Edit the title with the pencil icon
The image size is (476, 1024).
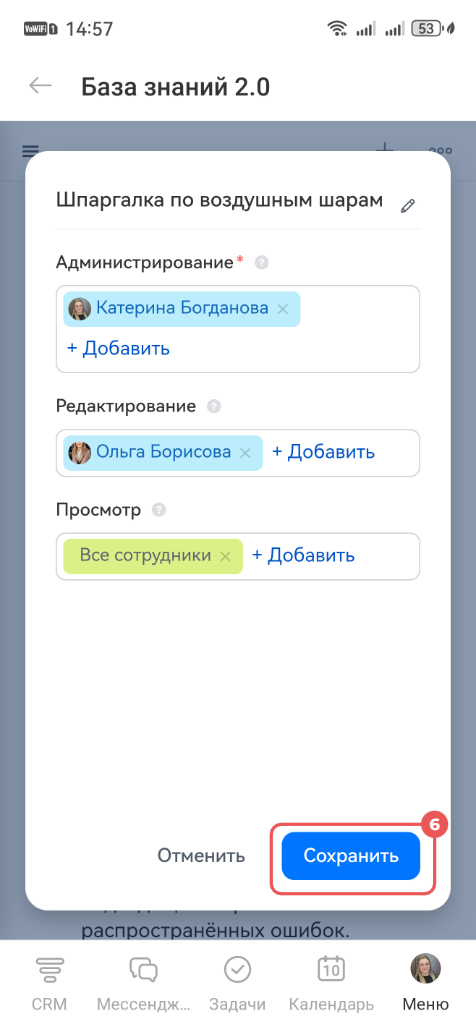pos(408,206)
